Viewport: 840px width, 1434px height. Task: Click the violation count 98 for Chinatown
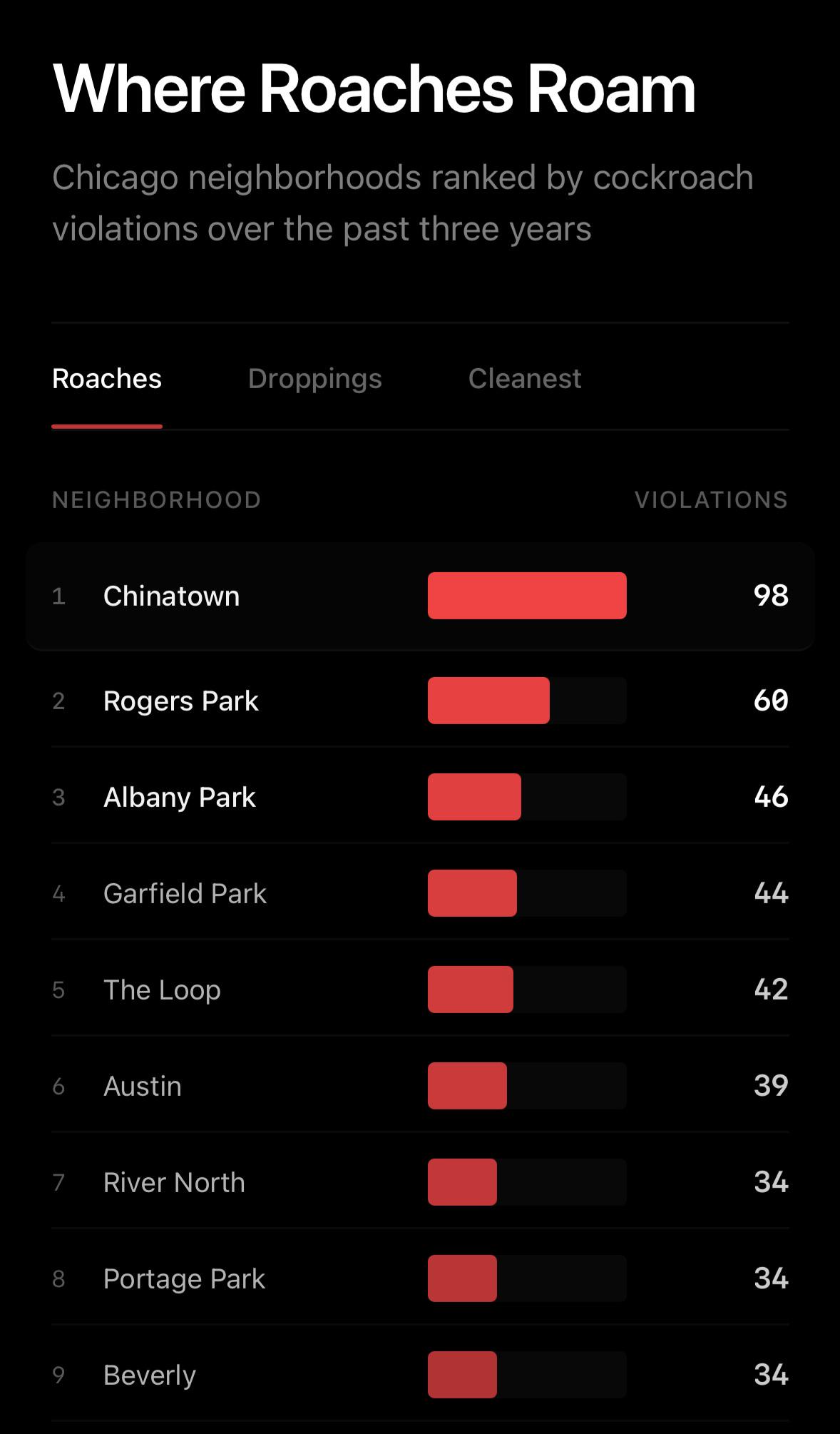(771, 596)
